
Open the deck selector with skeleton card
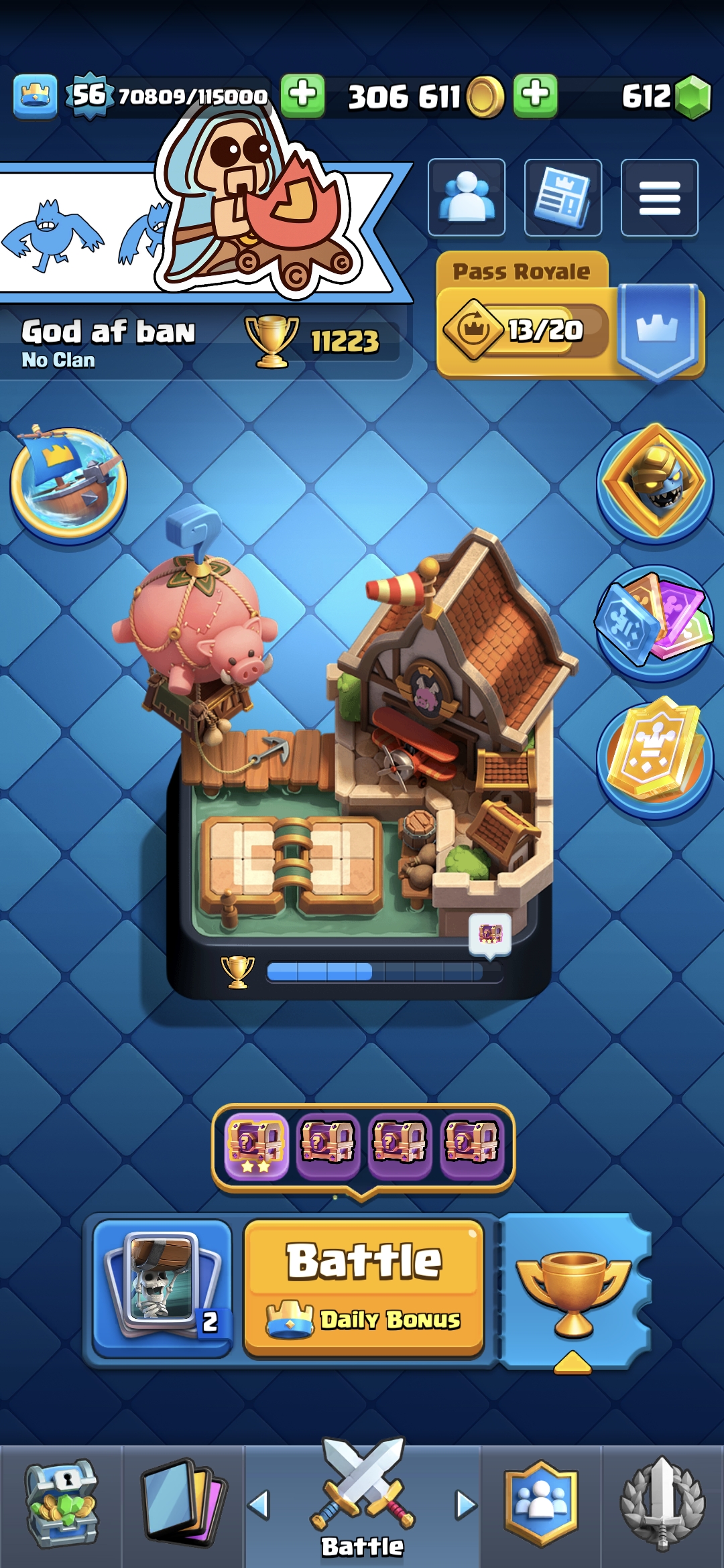click(163, 1288)
